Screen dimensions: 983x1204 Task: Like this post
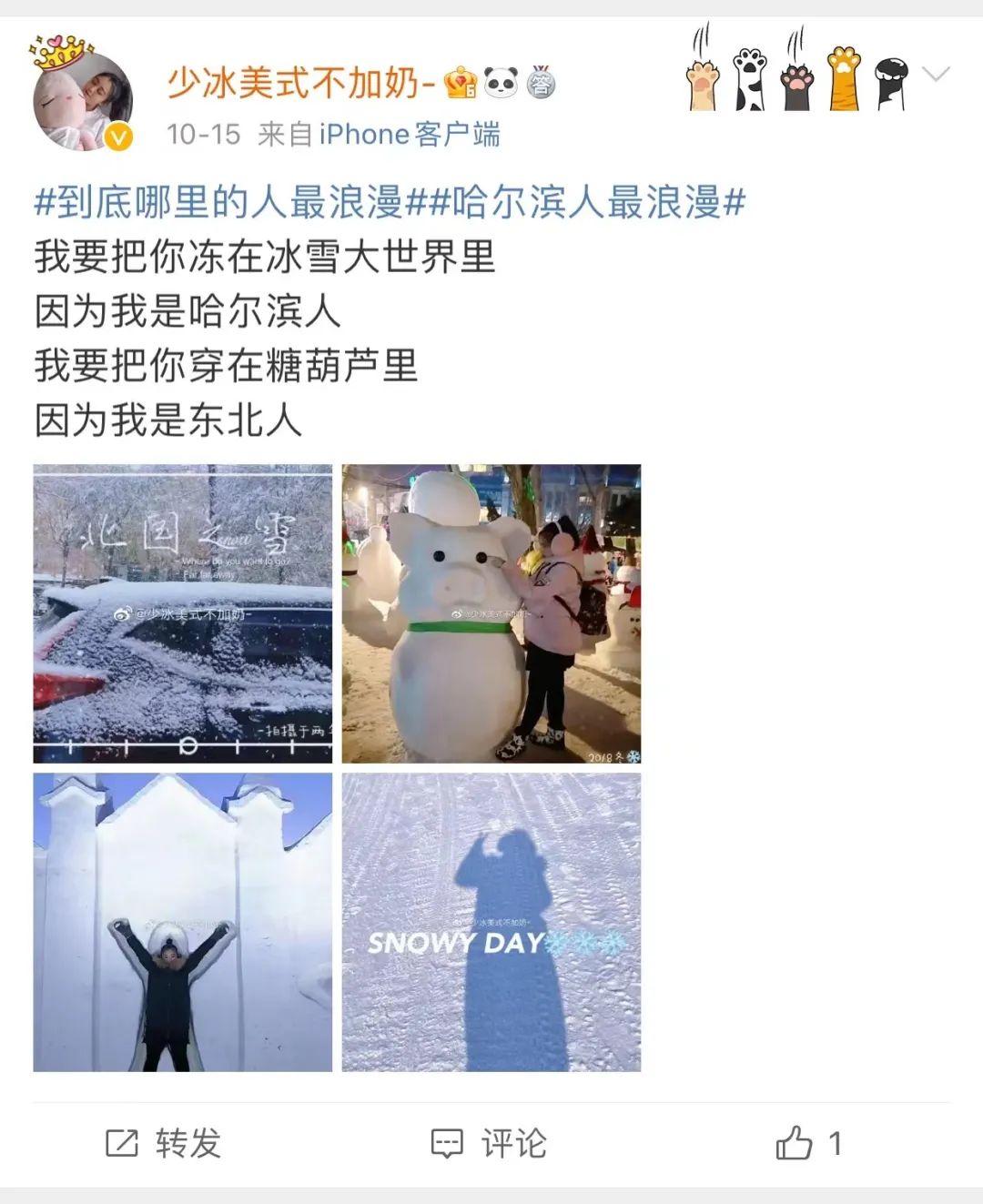(808, 1143)
